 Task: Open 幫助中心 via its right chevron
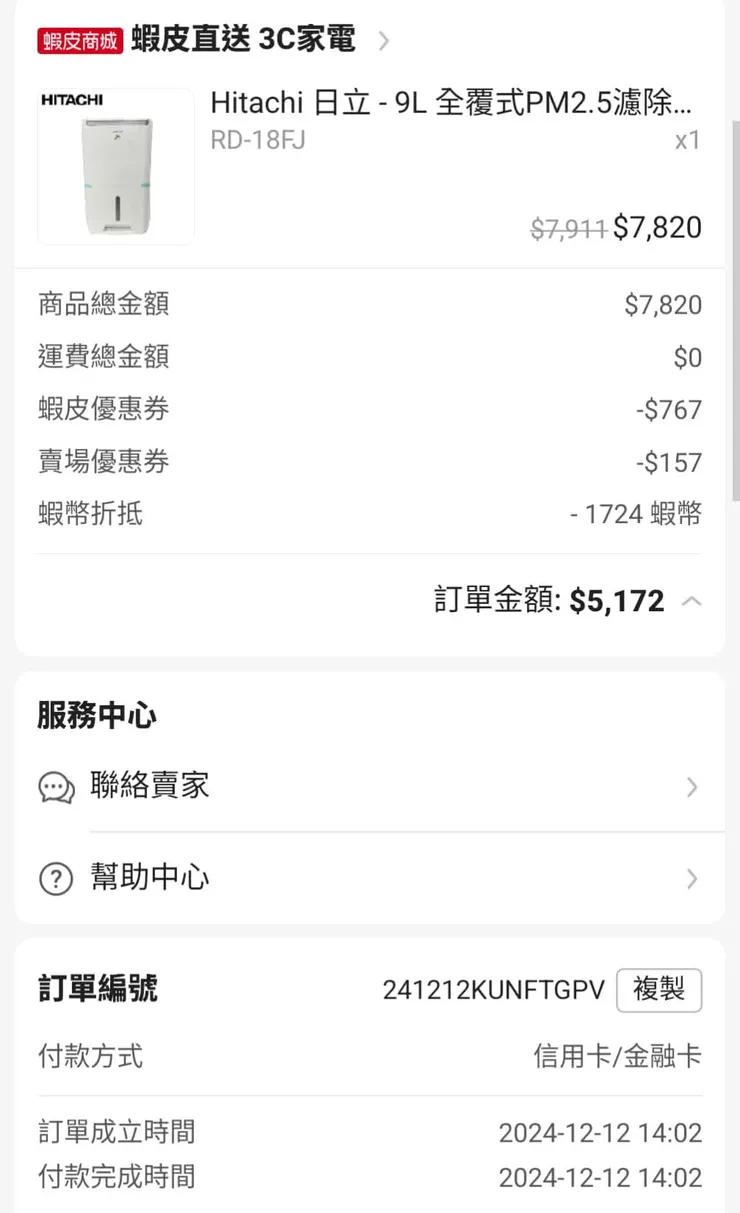coord(691,879)
